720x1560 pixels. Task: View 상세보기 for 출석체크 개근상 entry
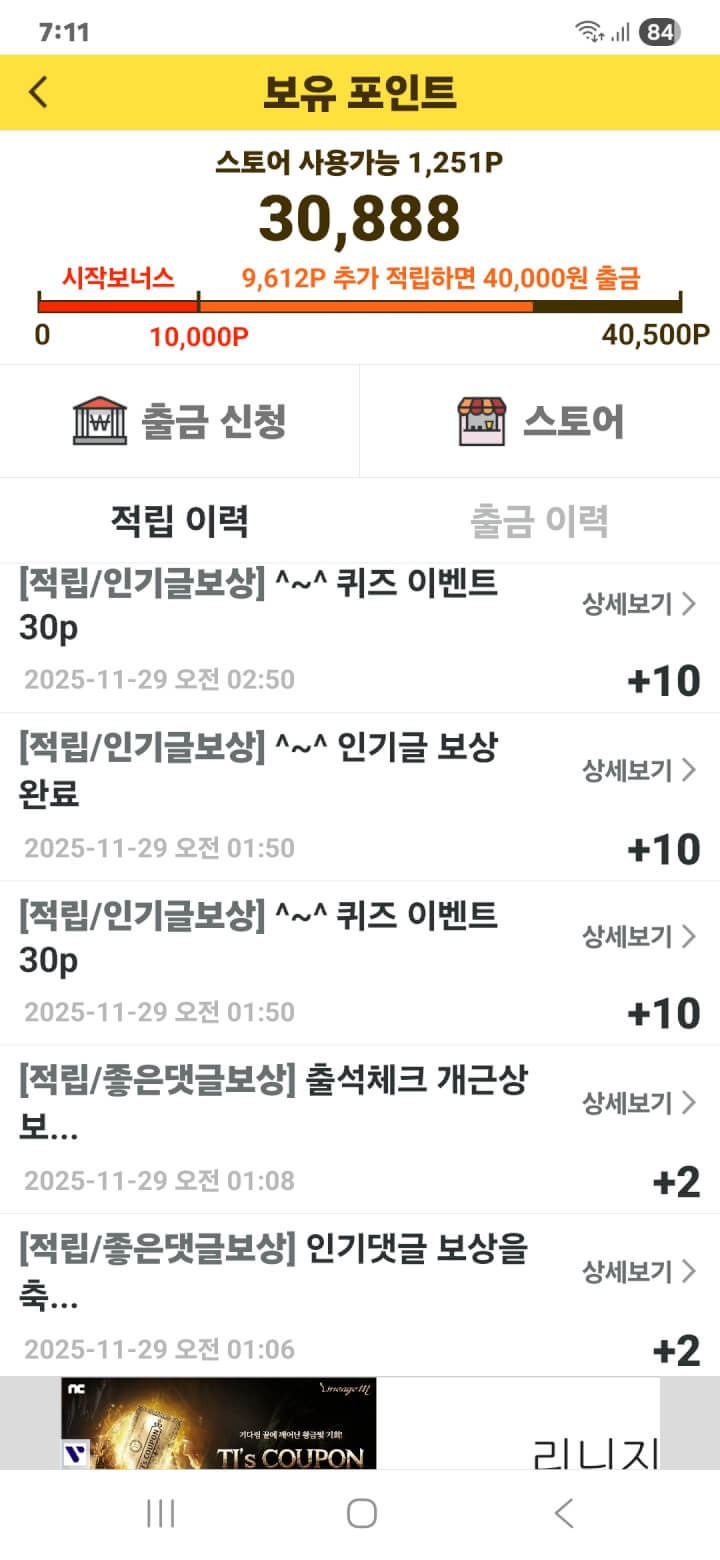638,1103
